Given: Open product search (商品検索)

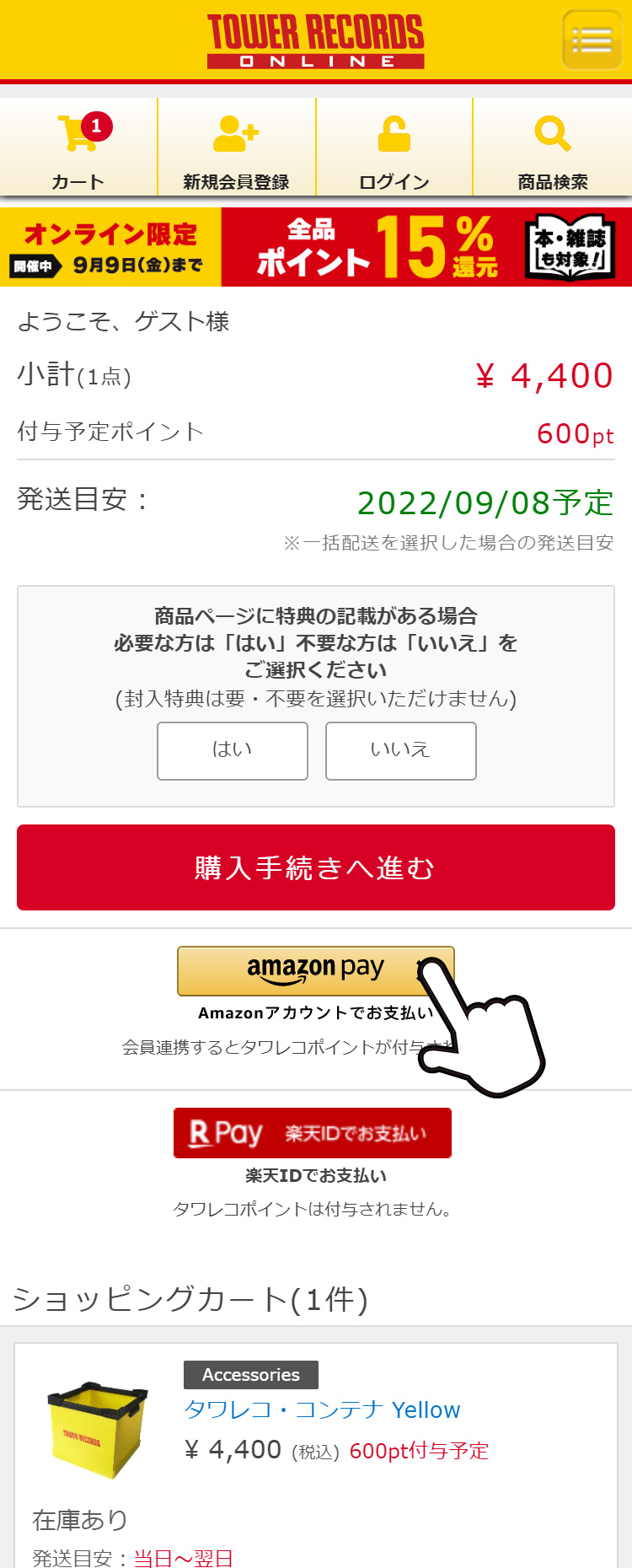Looking at the screenshot, I should (x=552, y=148).
